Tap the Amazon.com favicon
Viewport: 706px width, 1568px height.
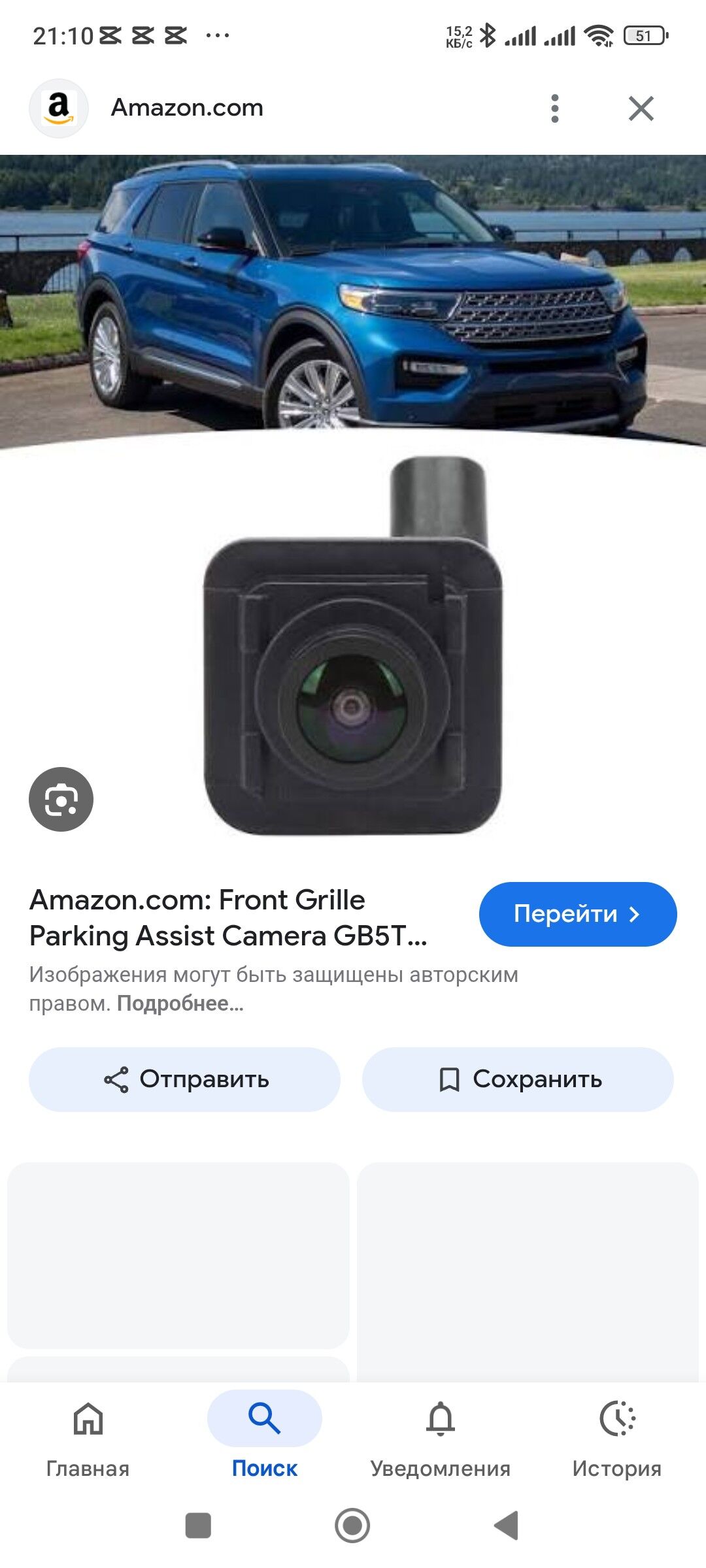pos(59,107)
